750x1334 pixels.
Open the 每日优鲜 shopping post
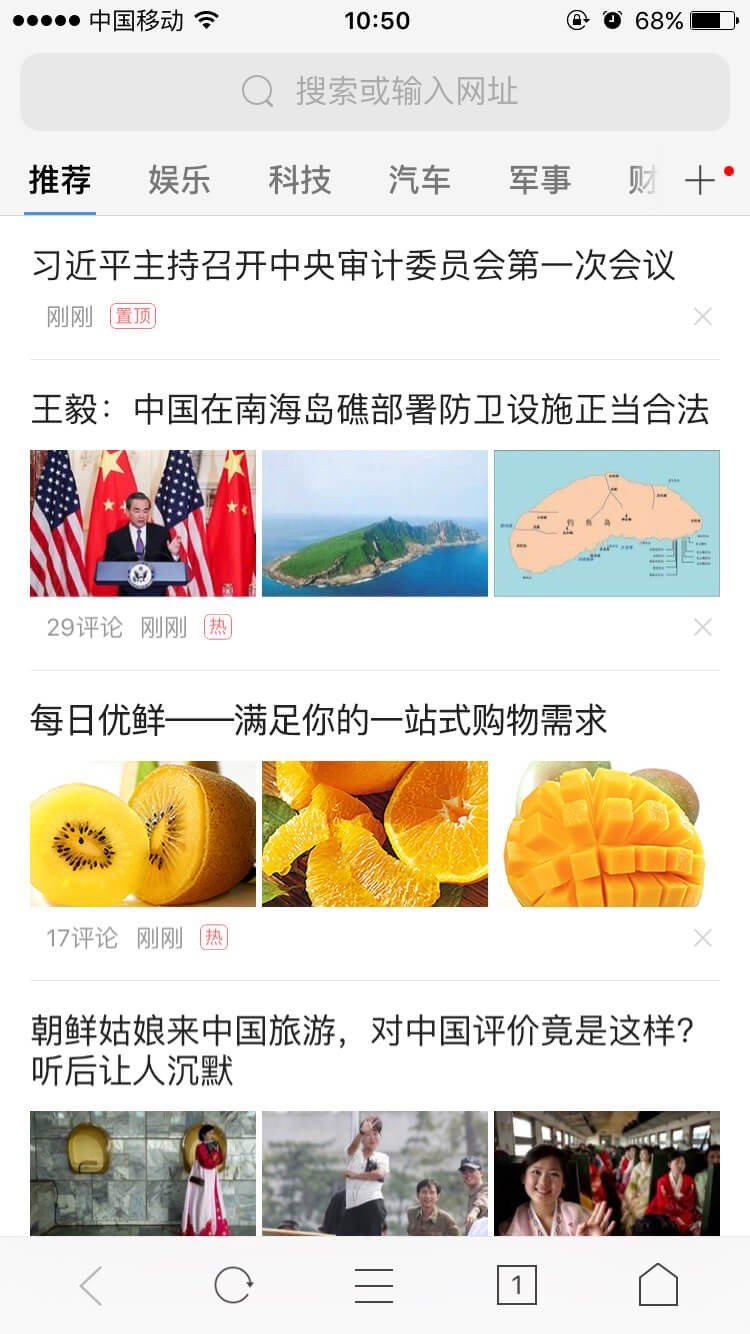click(x=319, y=720)
